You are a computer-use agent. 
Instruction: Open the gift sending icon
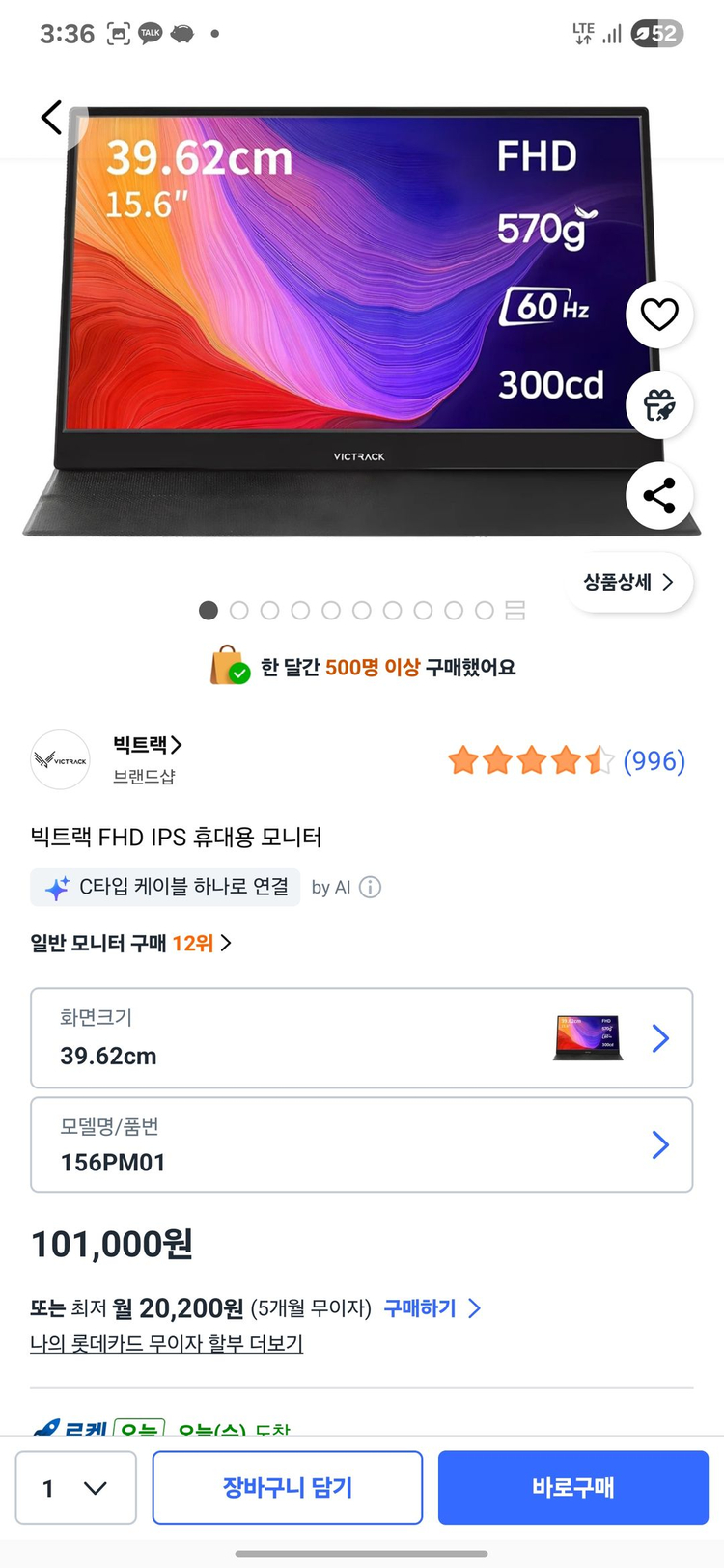tap(659, 405)
